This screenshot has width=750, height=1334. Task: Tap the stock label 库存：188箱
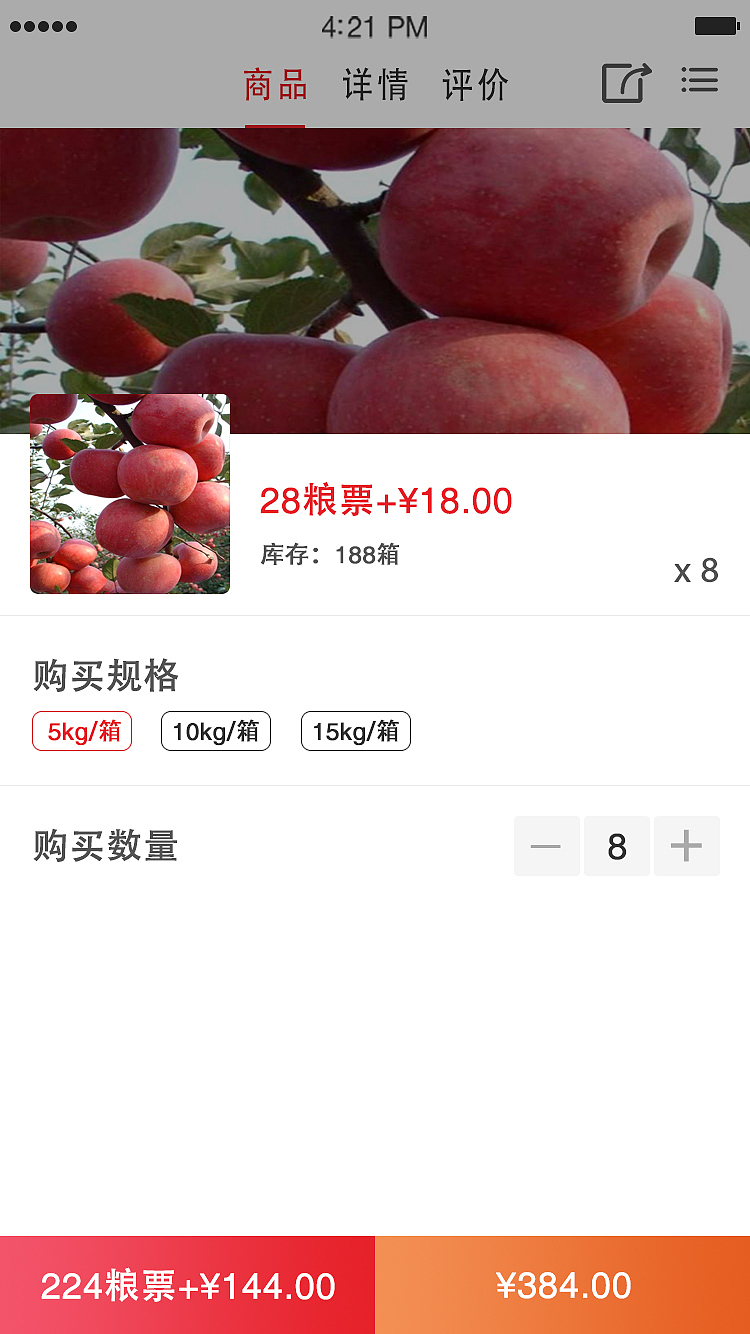click(x=330, y=555)
